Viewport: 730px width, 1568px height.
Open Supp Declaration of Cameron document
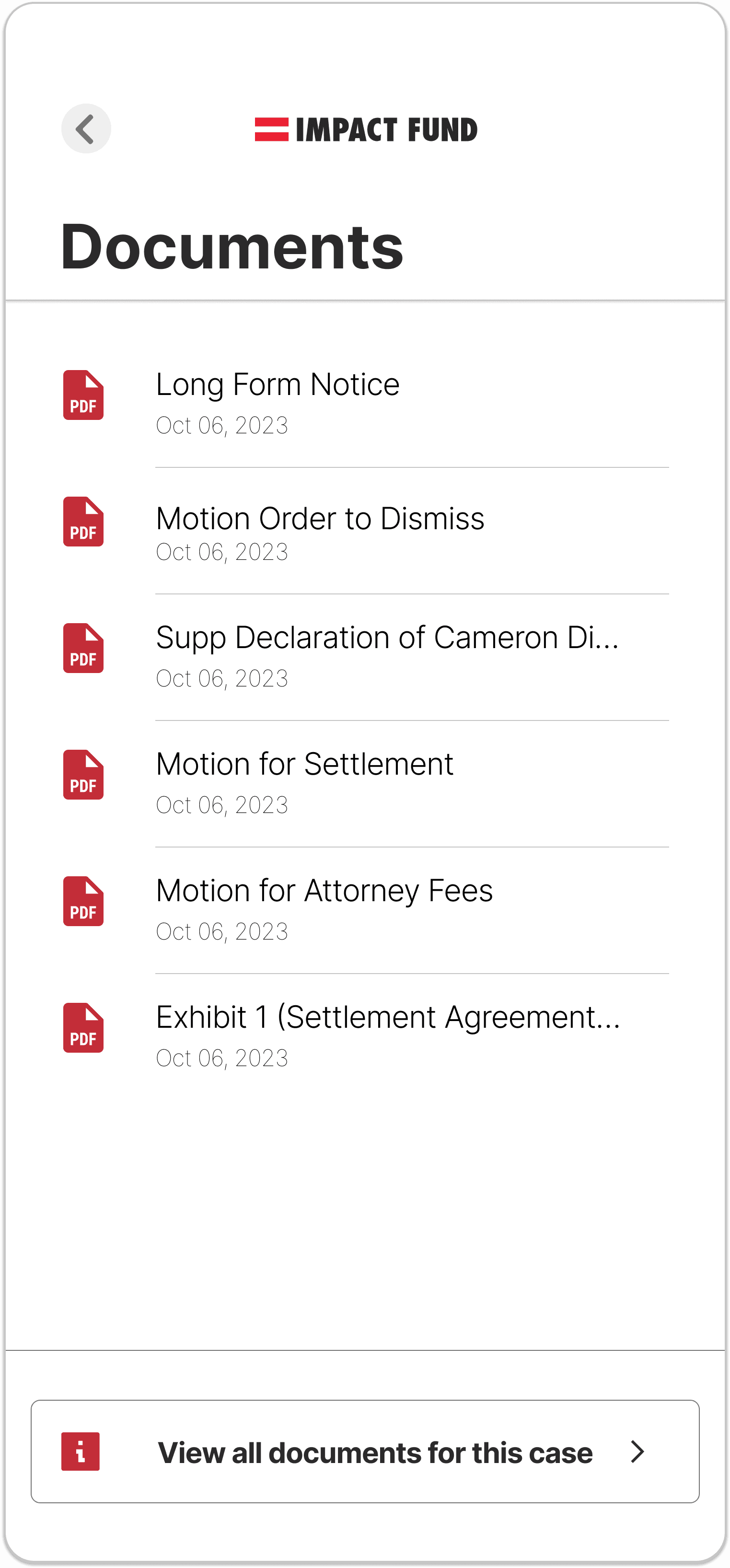pyautogui.click(x=365, y=657)
